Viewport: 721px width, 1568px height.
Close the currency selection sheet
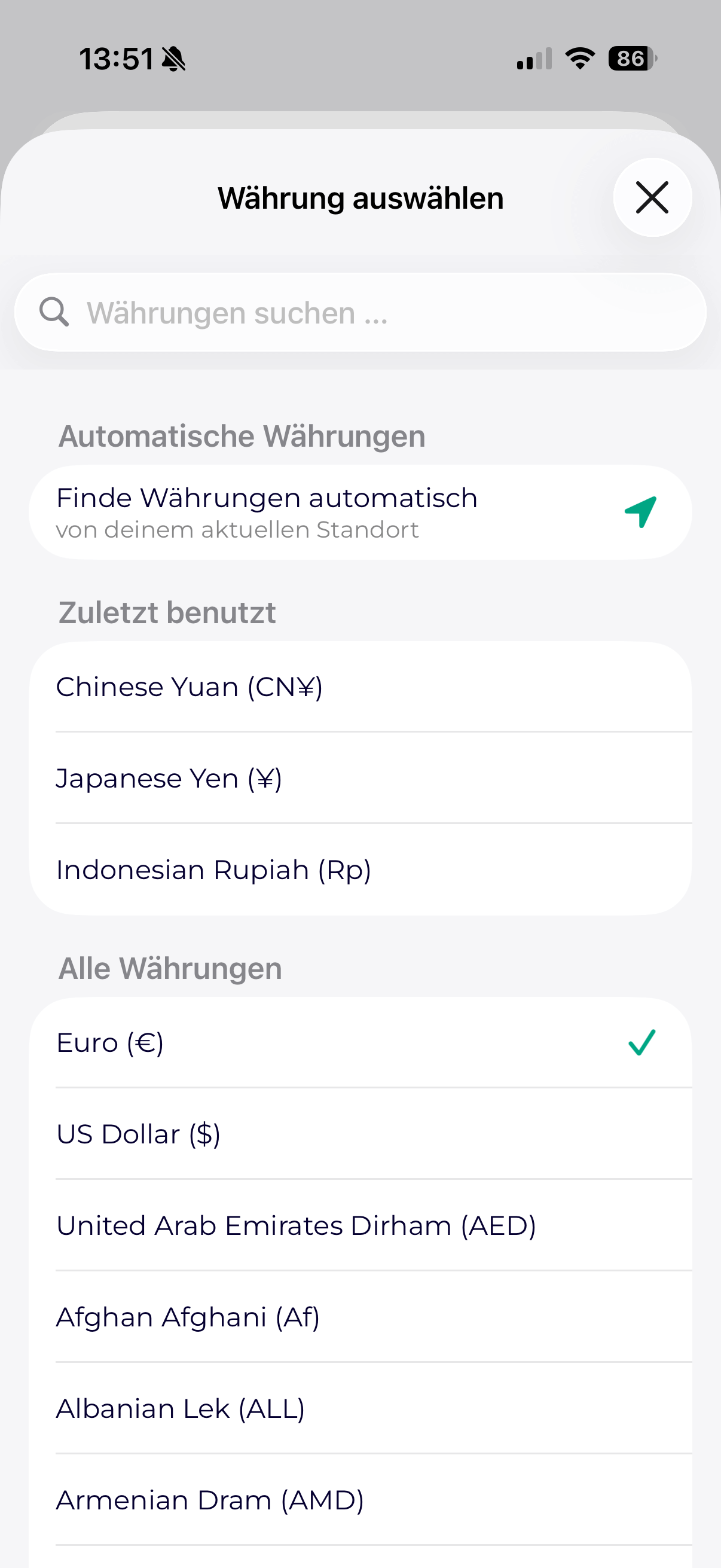click(x=652, y=197)
